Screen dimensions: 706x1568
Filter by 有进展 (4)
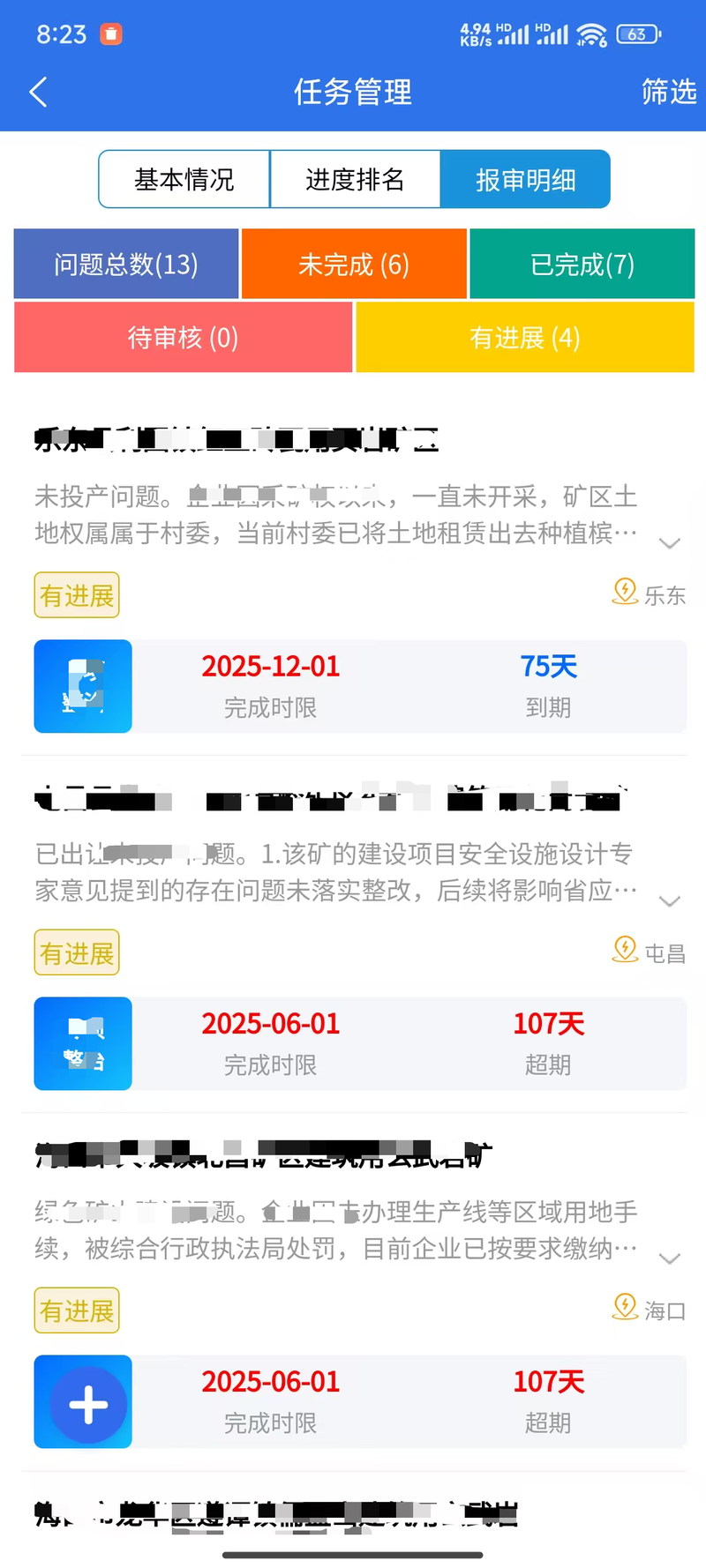(525, 338)
